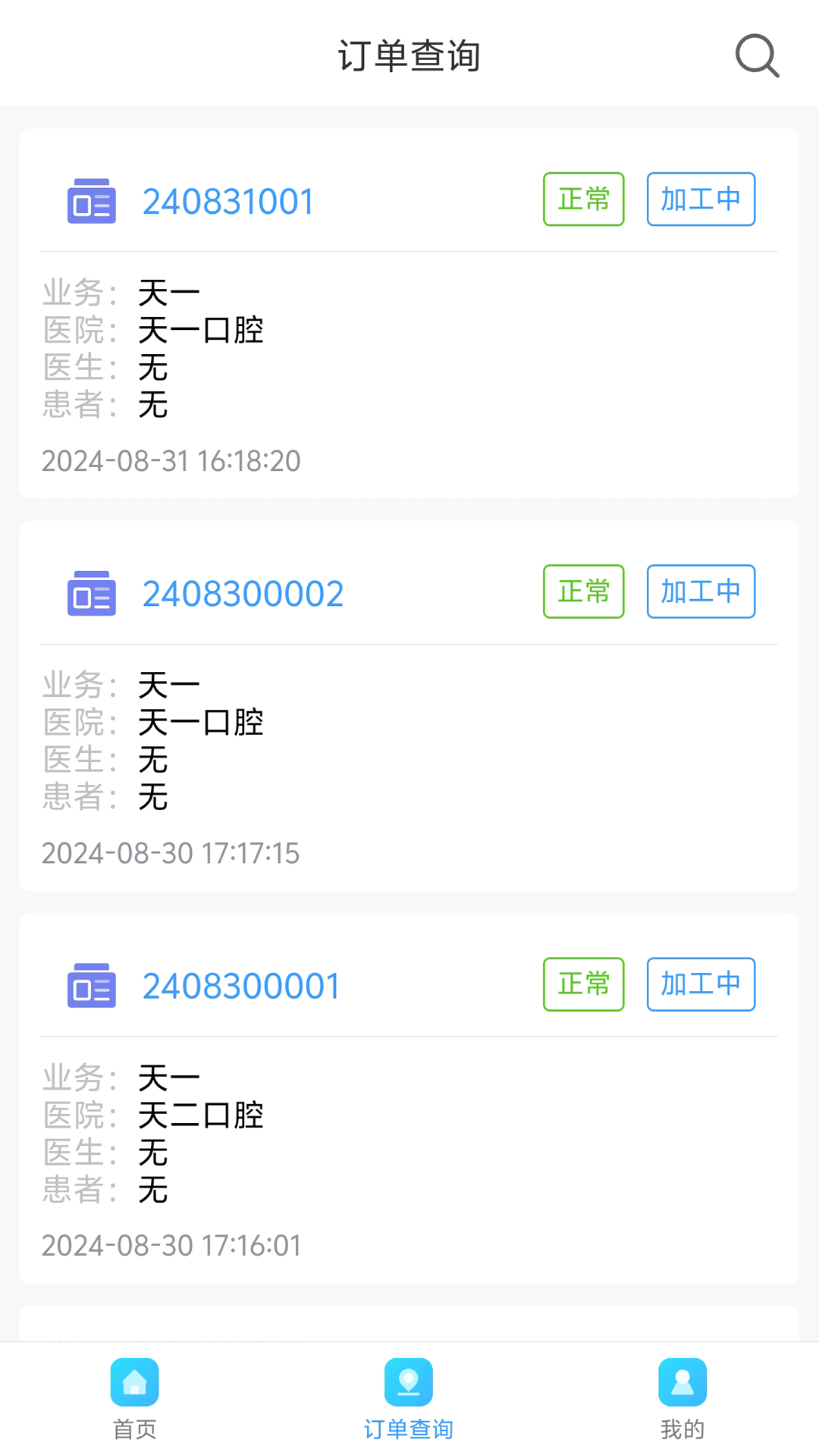Click the order card icon beside 2408300001
This screenshot has height=1456, width=819.
click(x=91, y=985)
